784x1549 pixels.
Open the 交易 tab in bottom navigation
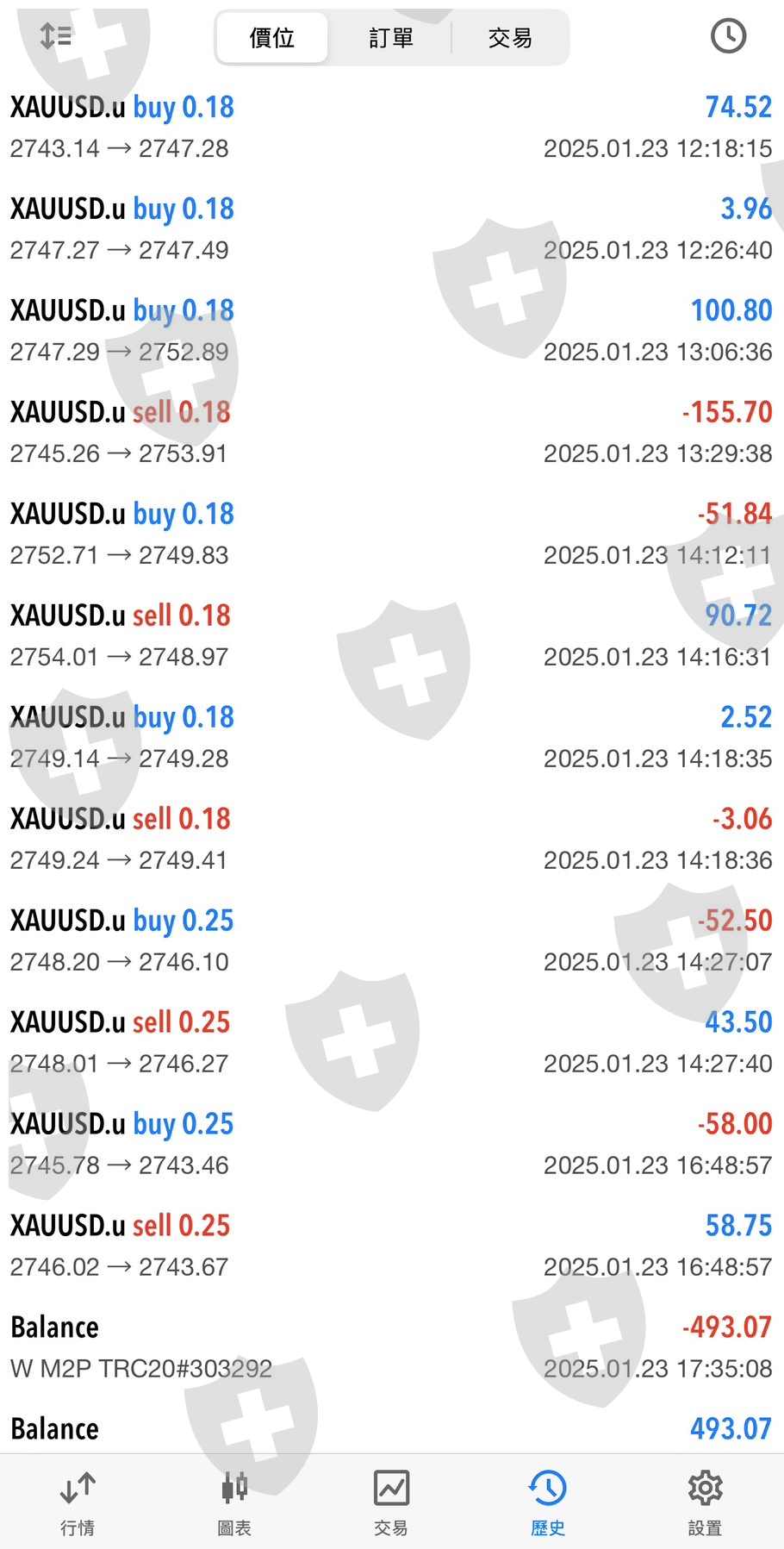click(x=391, y=1502)
